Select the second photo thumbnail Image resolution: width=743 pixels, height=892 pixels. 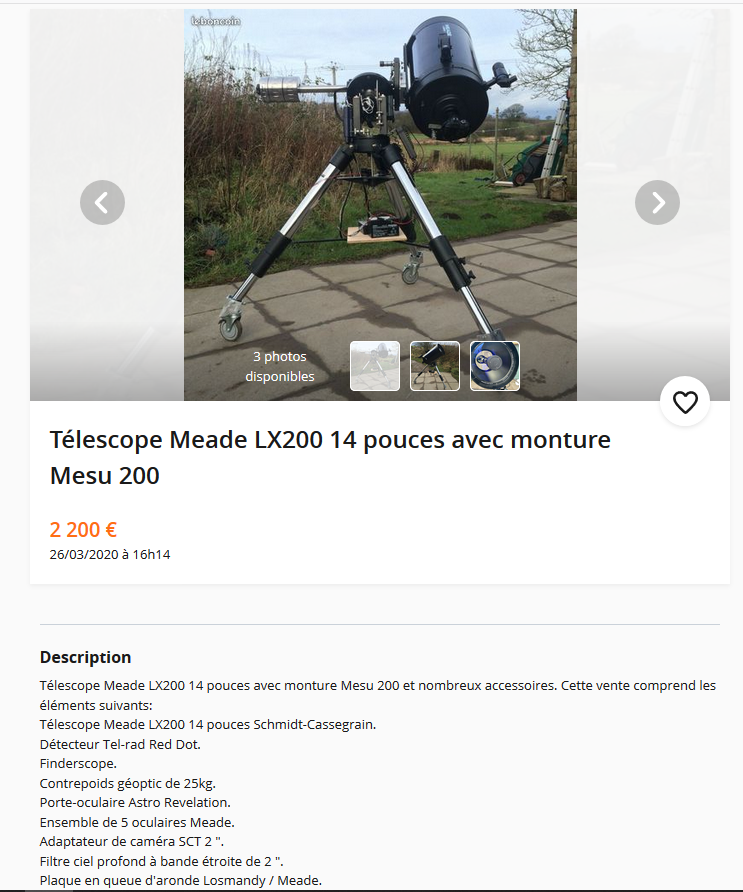[435, 366]
